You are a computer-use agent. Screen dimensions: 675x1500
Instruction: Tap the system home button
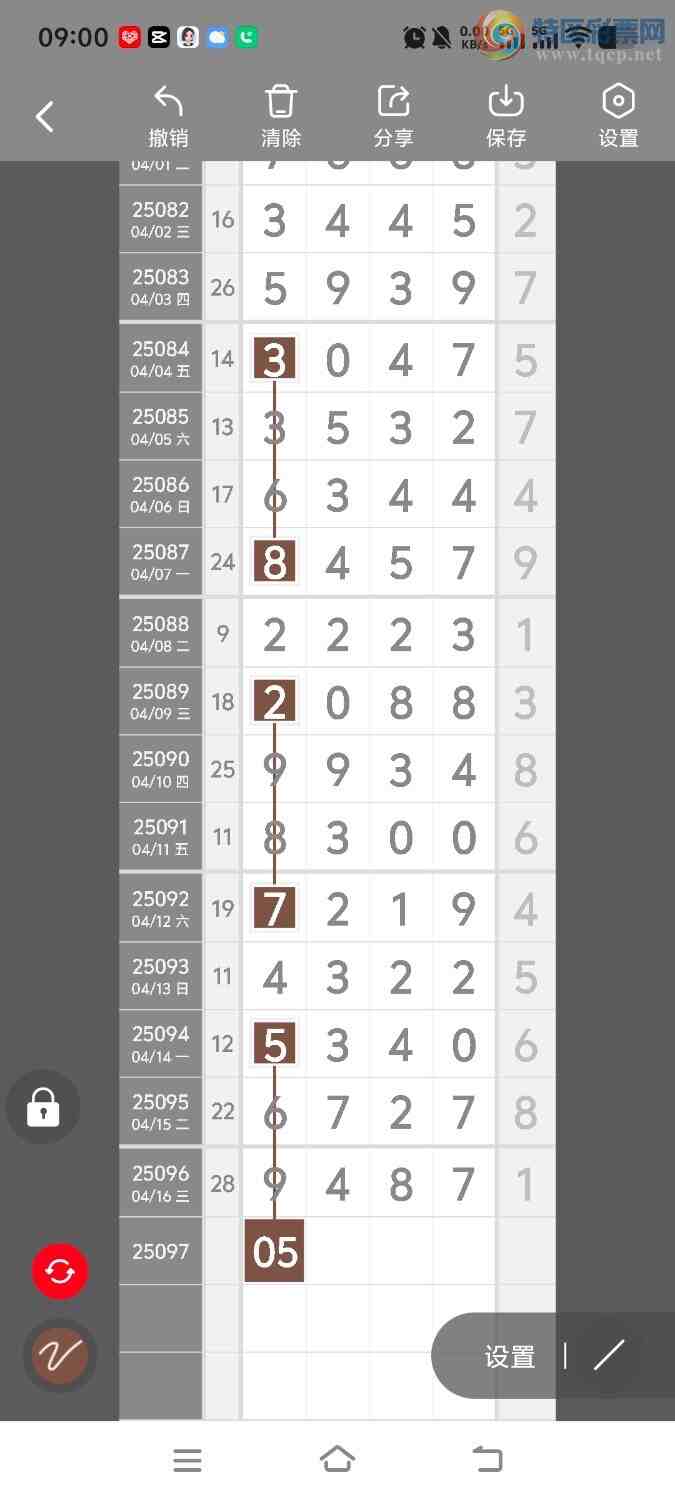point(337,1460)
